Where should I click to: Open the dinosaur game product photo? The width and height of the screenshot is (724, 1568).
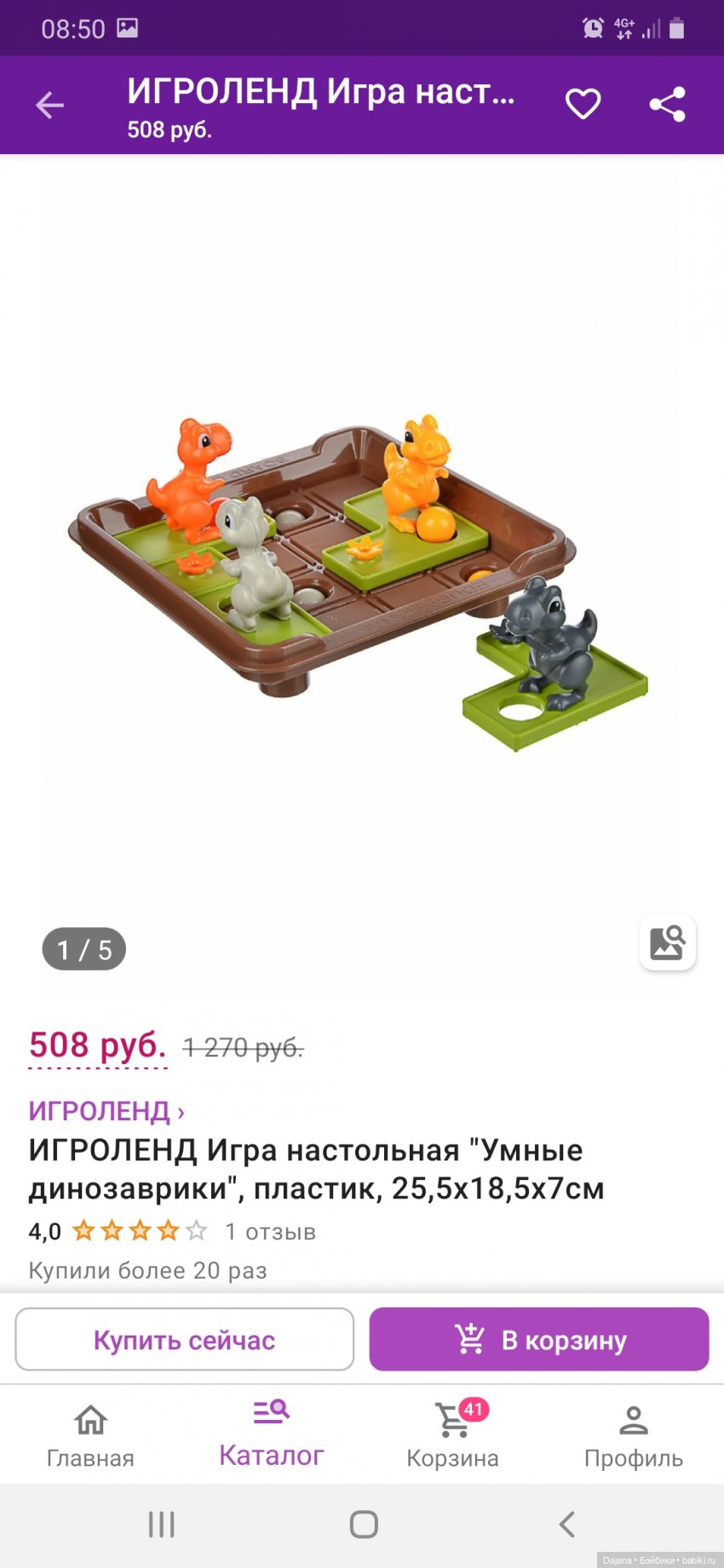click(358, 579)
